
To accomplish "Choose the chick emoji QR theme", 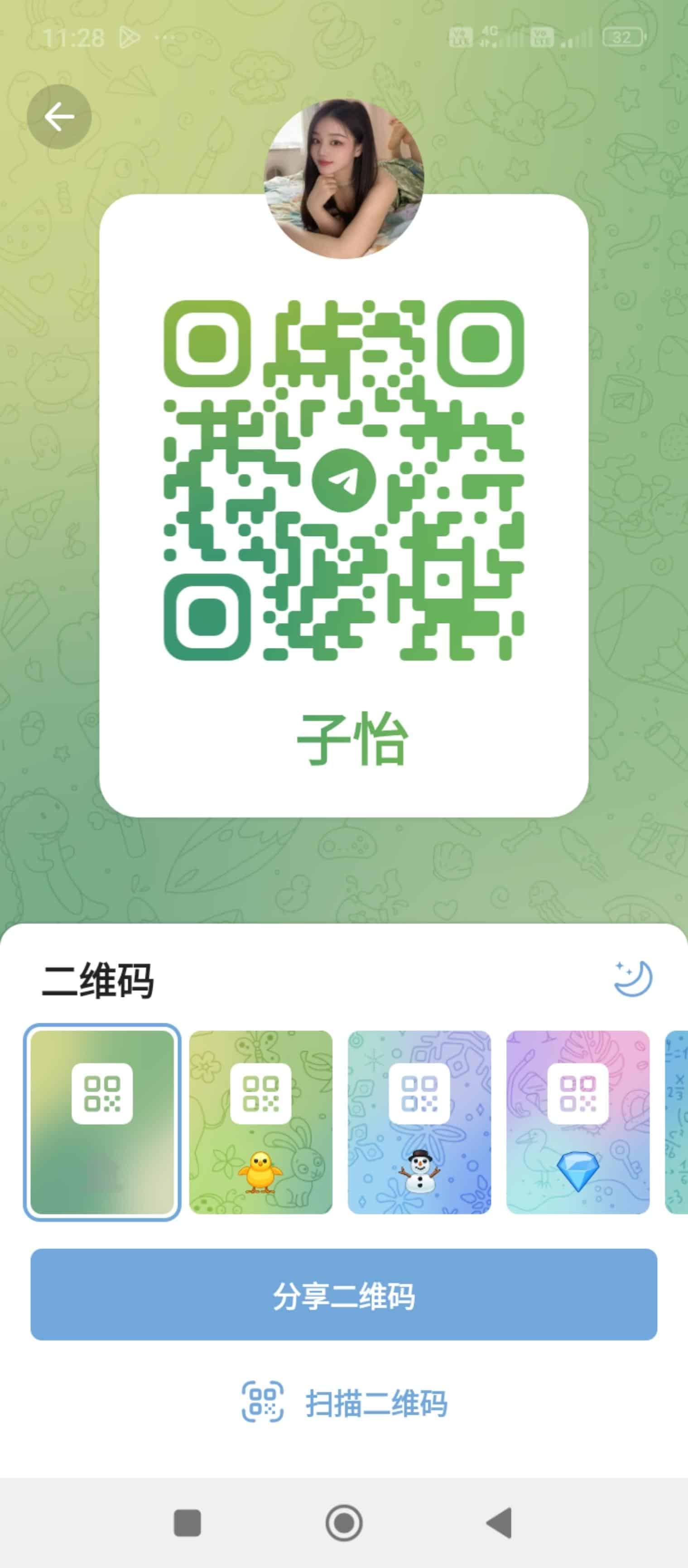I will tap(261, 1122).
